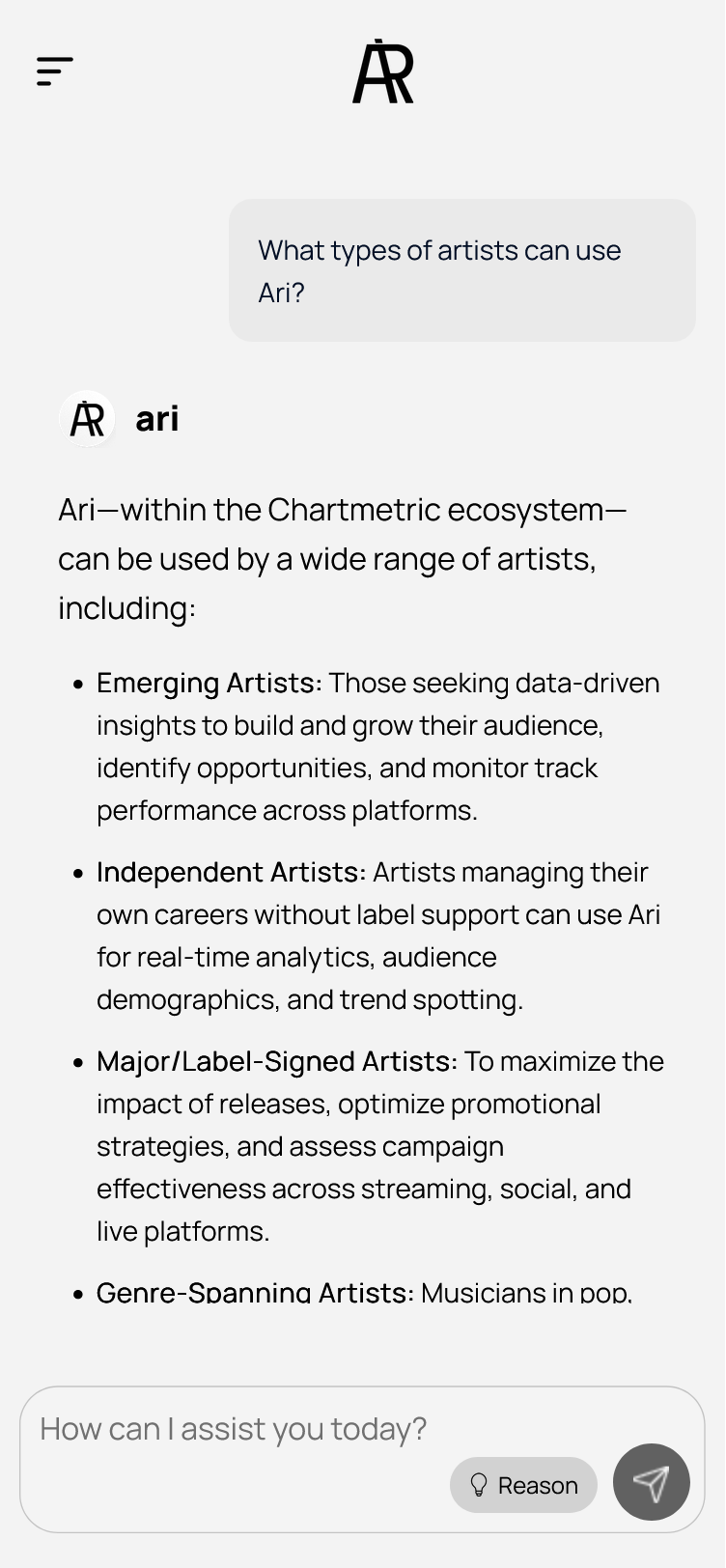Image resolution: width=726 pixels, height=1568 pixels.
Task: Enable the Reason mode chip
Action: [523, 1485]
